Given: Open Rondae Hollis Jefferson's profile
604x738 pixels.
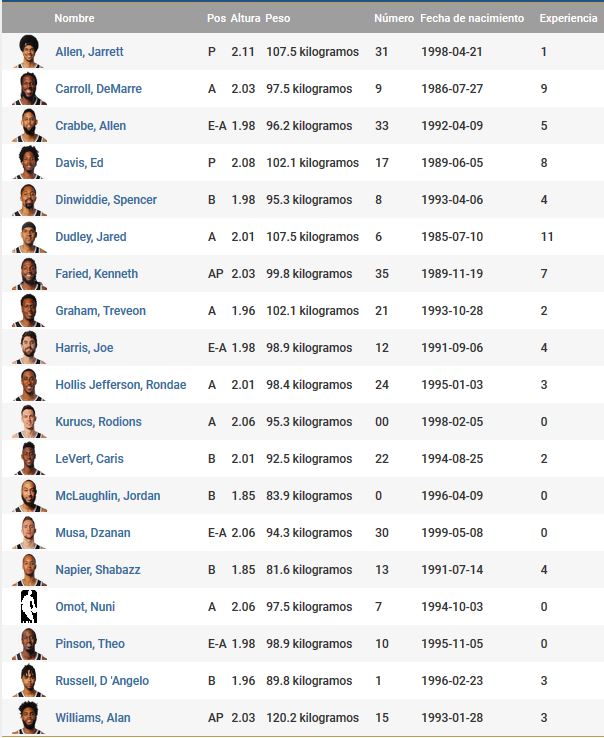Looking at the screenshot, I should point(120,385).
